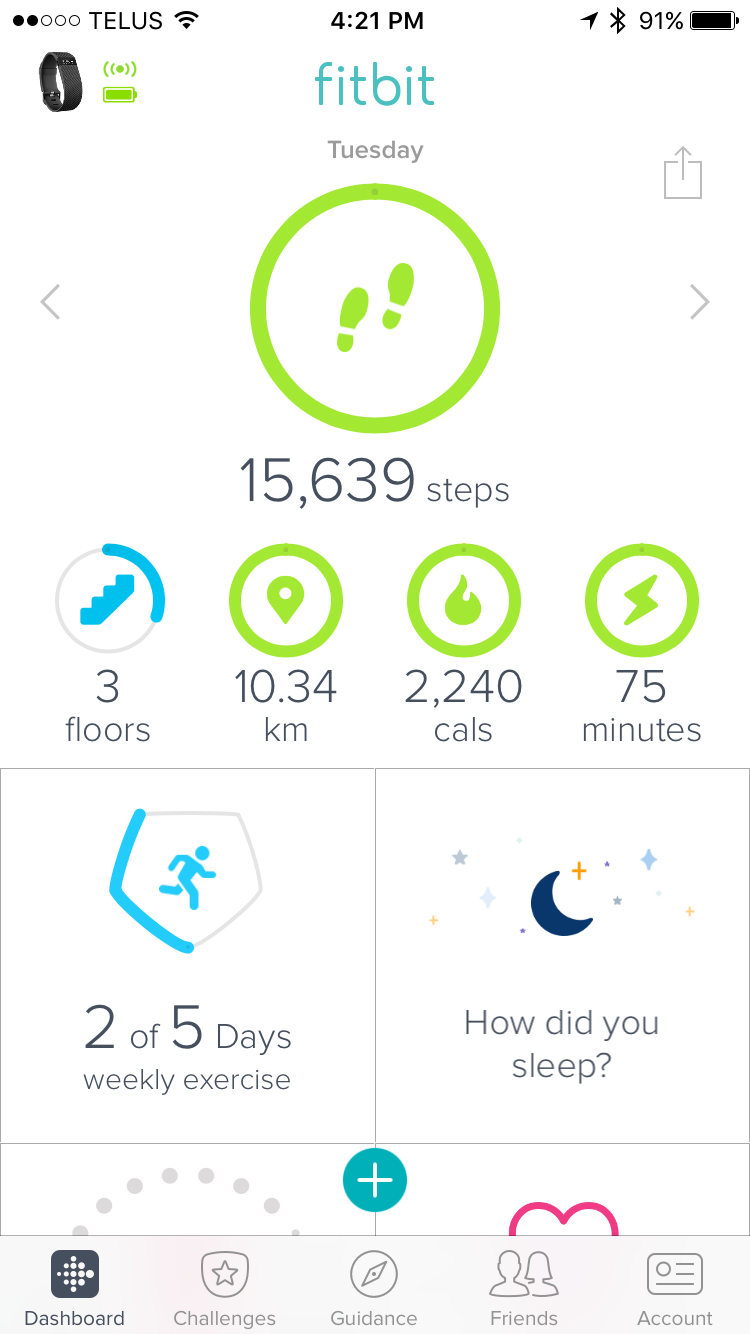Go to the Account tab
The width and height of the screenshot is (750, 1334).
(675, 1288)
